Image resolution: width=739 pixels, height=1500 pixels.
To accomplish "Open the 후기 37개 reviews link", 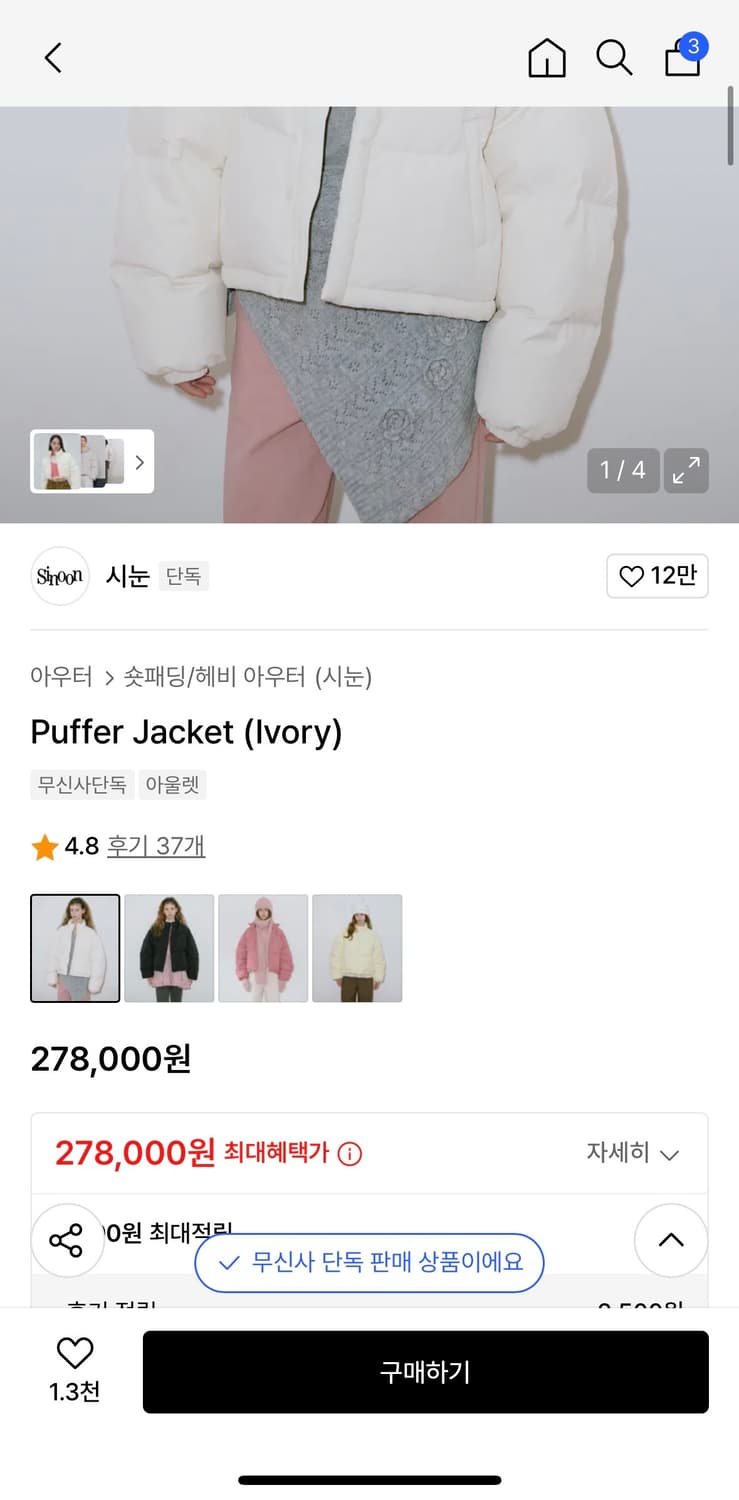I will coord(156,845).
